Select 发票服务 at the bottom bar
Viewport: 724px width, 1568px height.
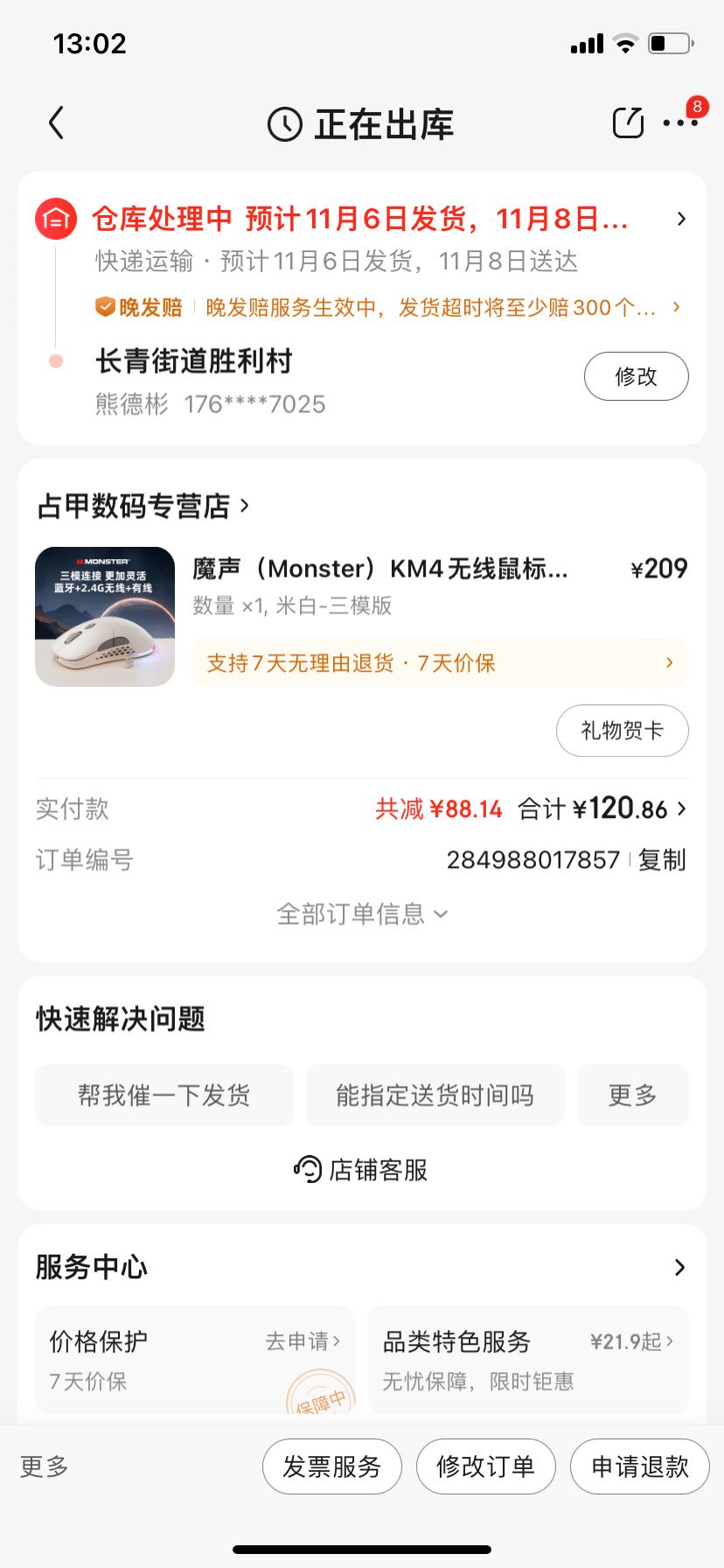(331, 1466)
